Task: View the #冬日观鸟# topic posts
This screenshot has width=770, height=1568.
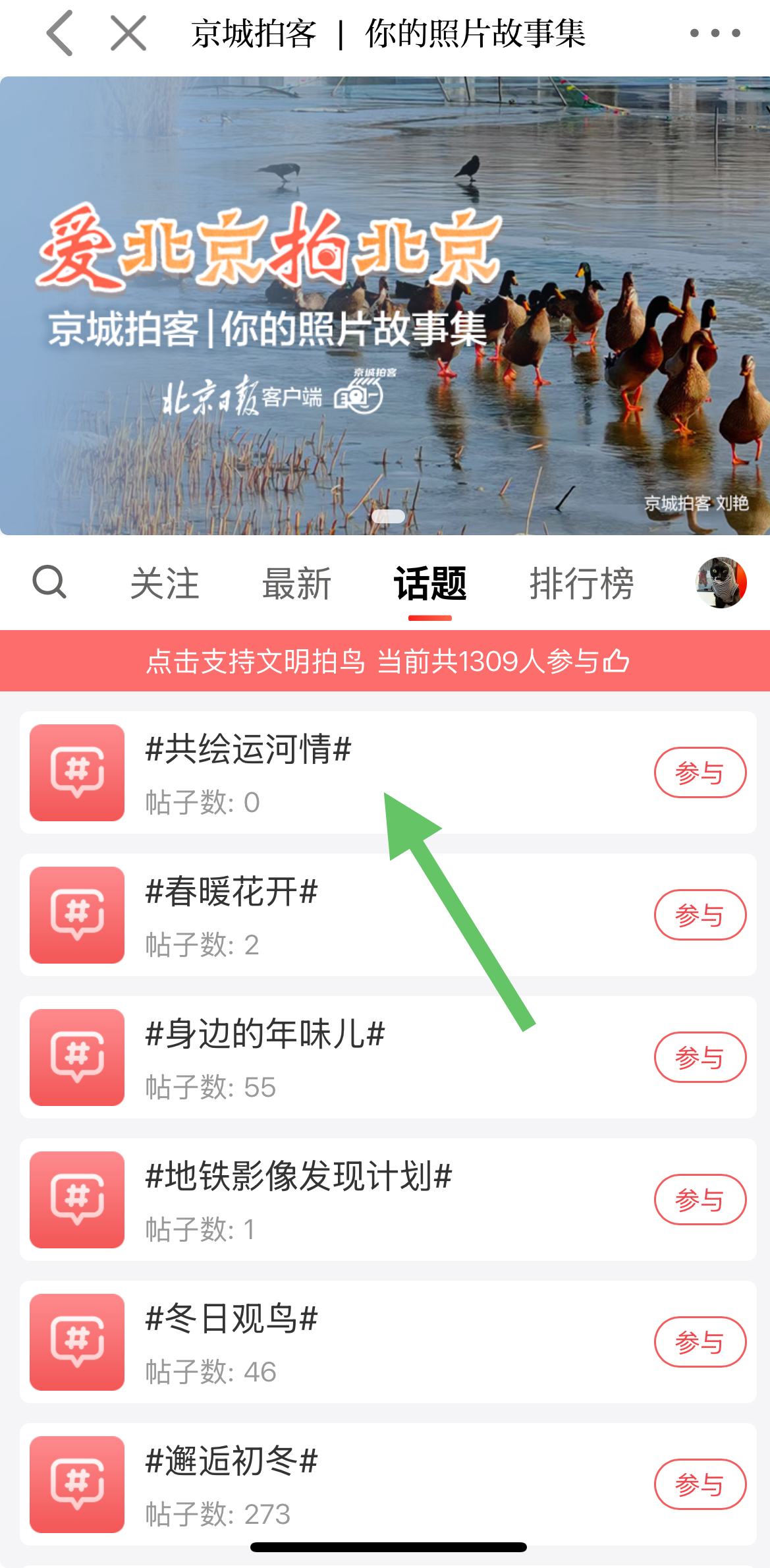Action: [x=329, y=1342]
